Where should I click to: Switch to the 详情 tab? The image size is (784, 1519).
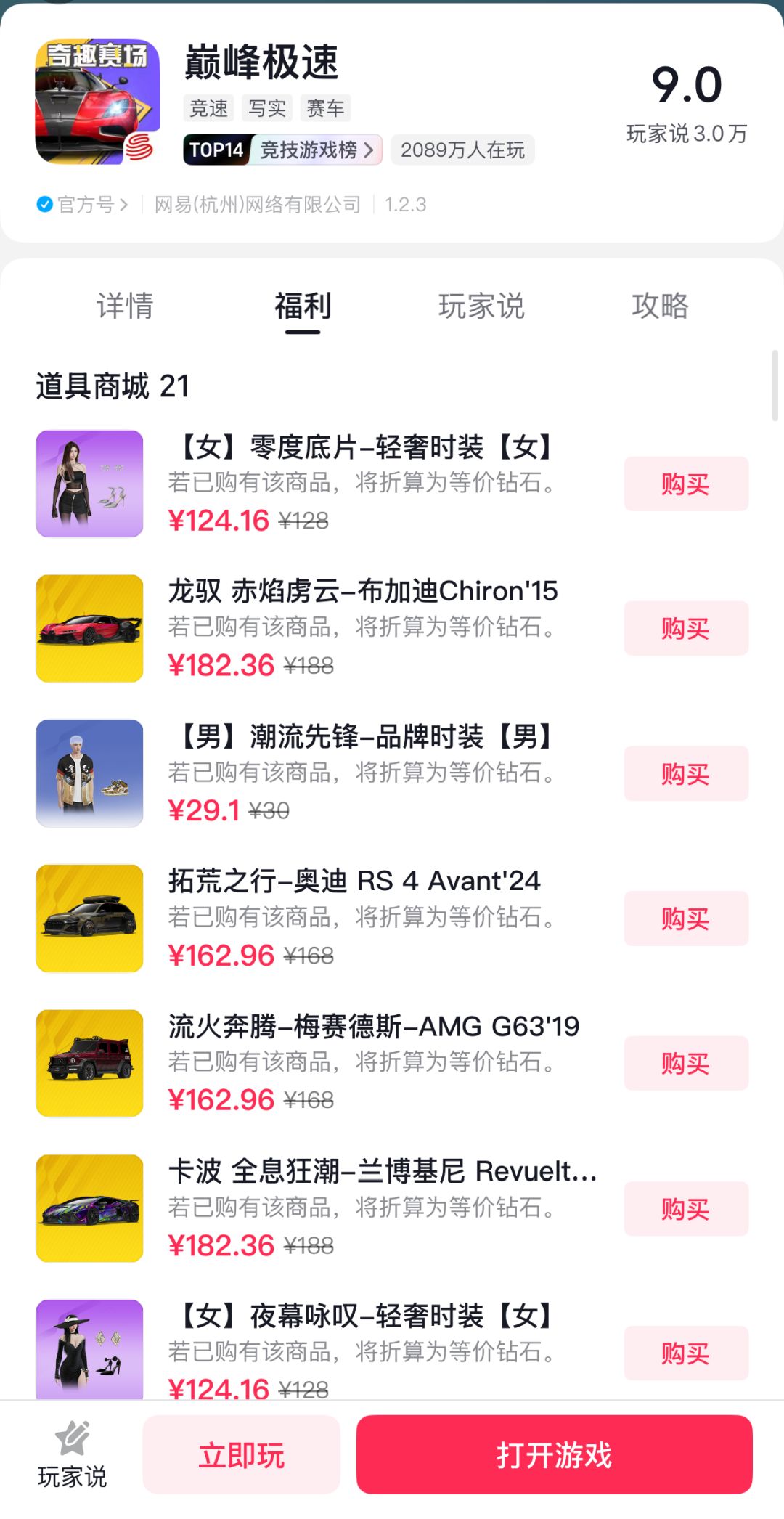click(x=125, y=306)
